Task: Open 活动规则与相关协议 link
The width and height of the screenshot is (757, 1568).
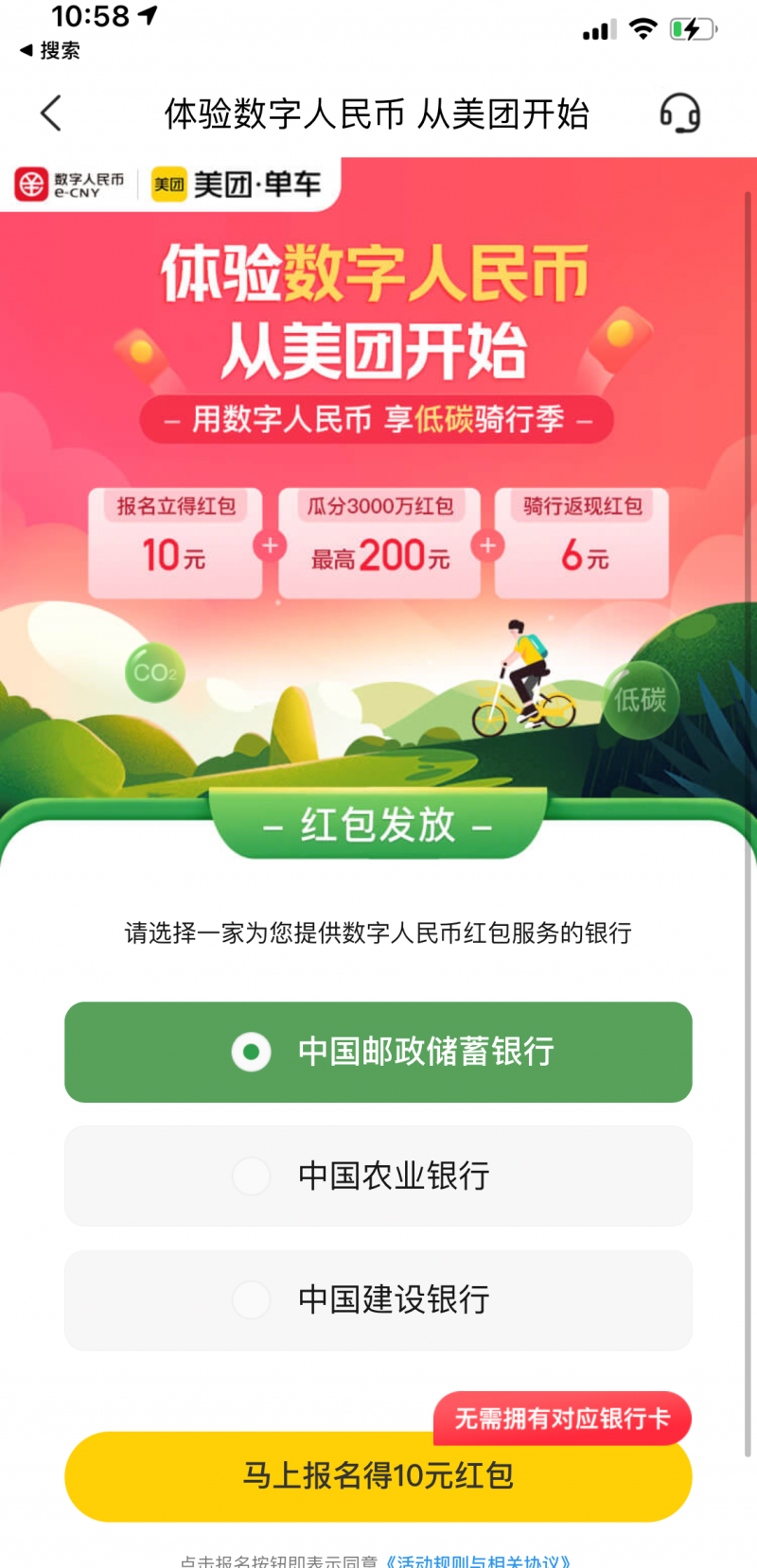Action: pos(479,1560)
